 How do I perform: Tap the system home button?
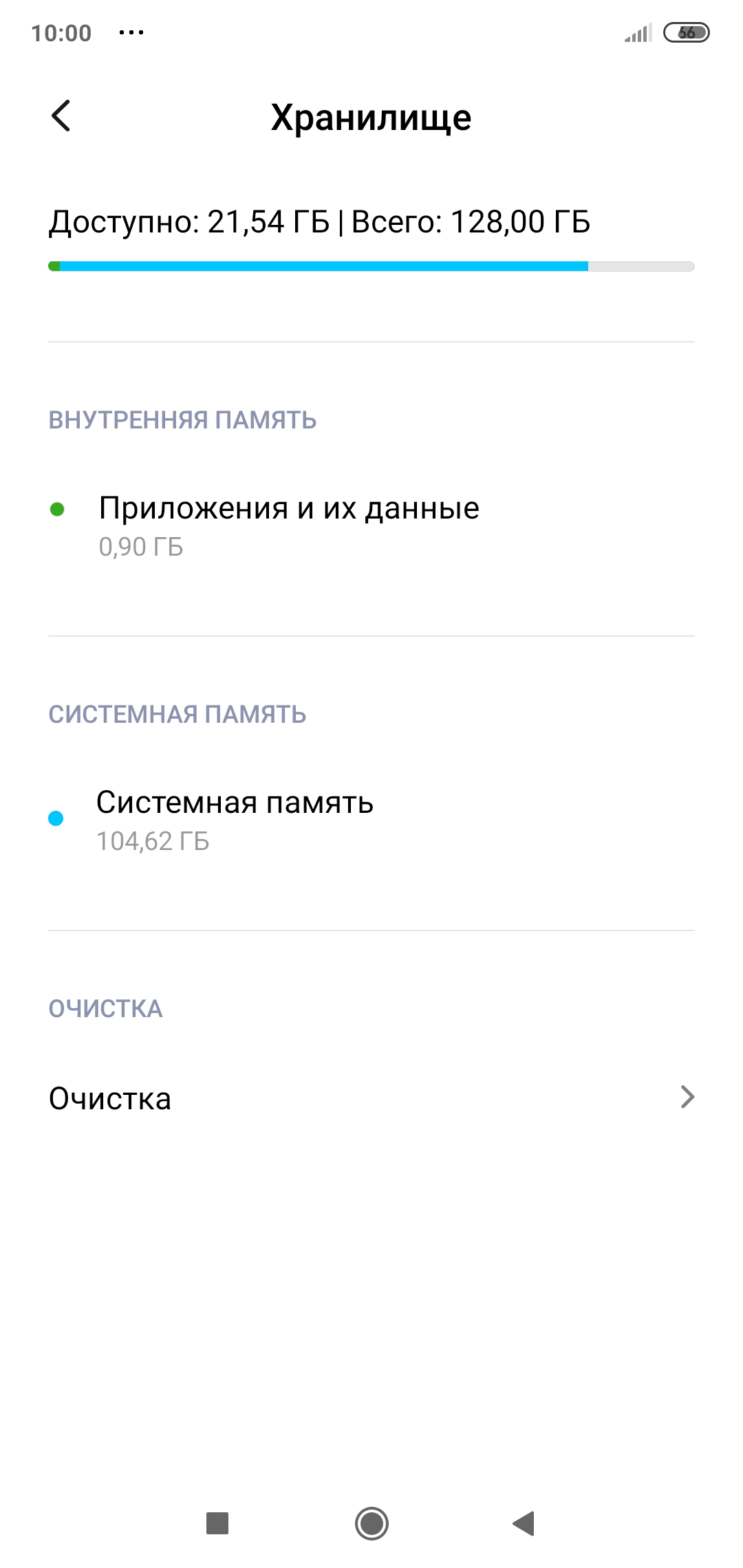[371, 1523]
